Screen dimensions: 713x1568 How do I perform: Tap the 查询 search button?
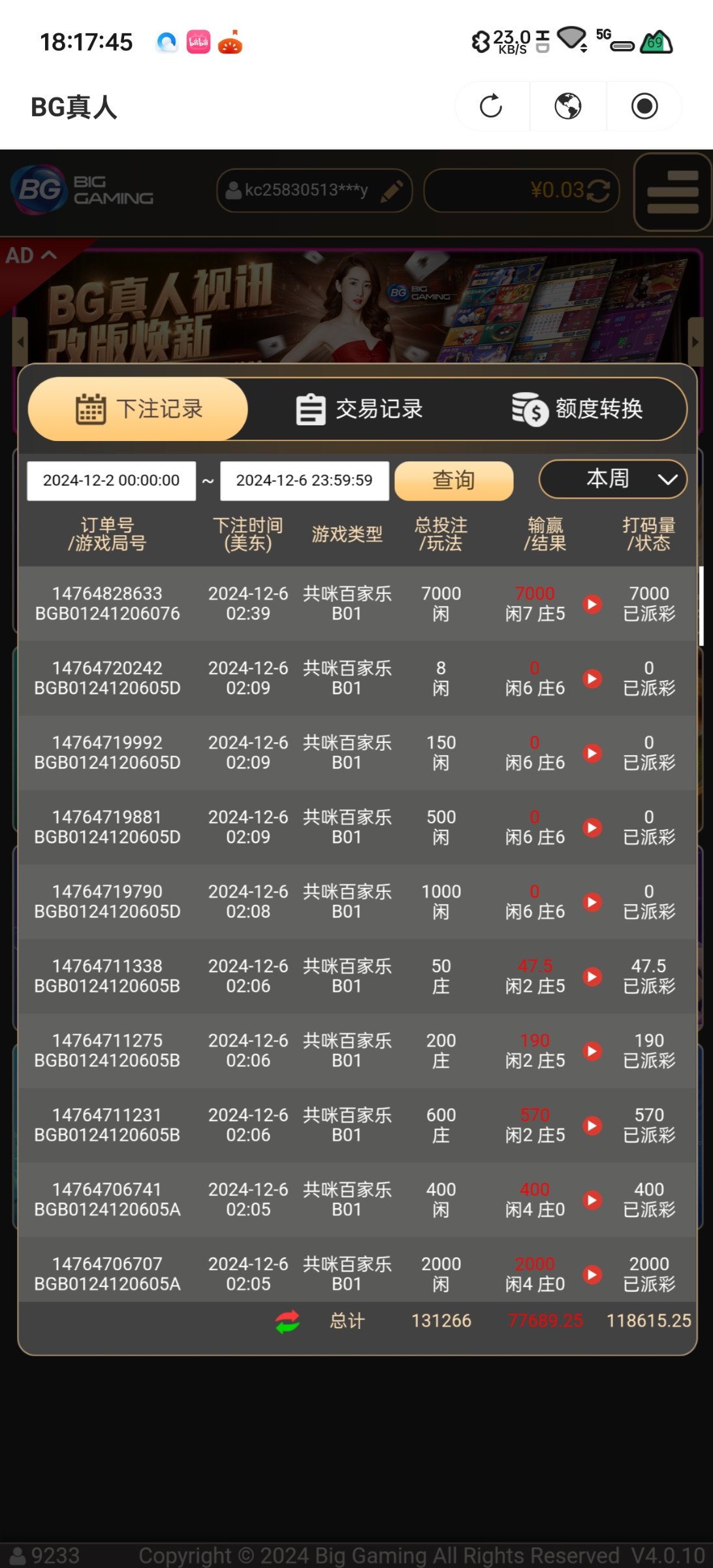[454, 481]
